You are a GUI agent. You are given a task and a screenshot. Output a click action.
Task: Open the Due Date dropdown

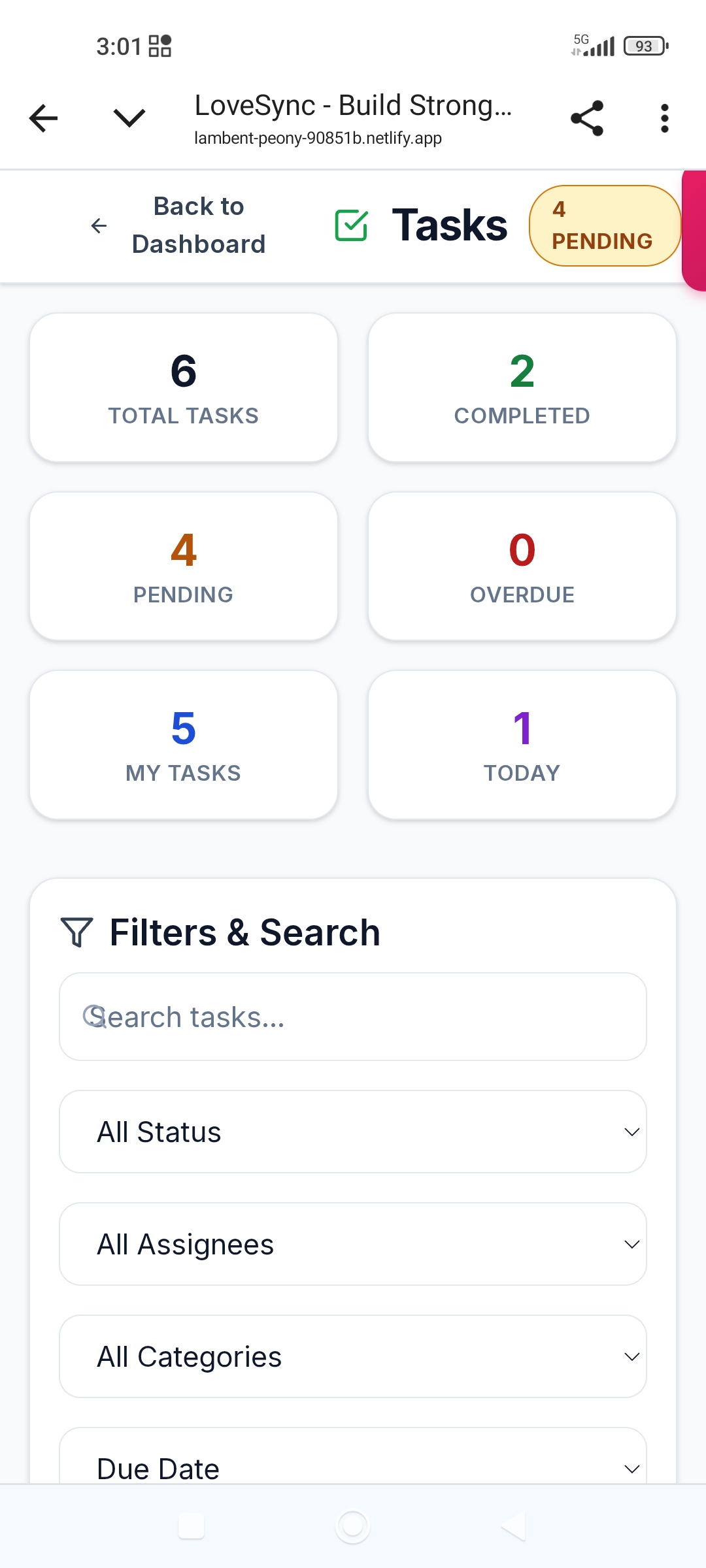tap(353, 1463)
